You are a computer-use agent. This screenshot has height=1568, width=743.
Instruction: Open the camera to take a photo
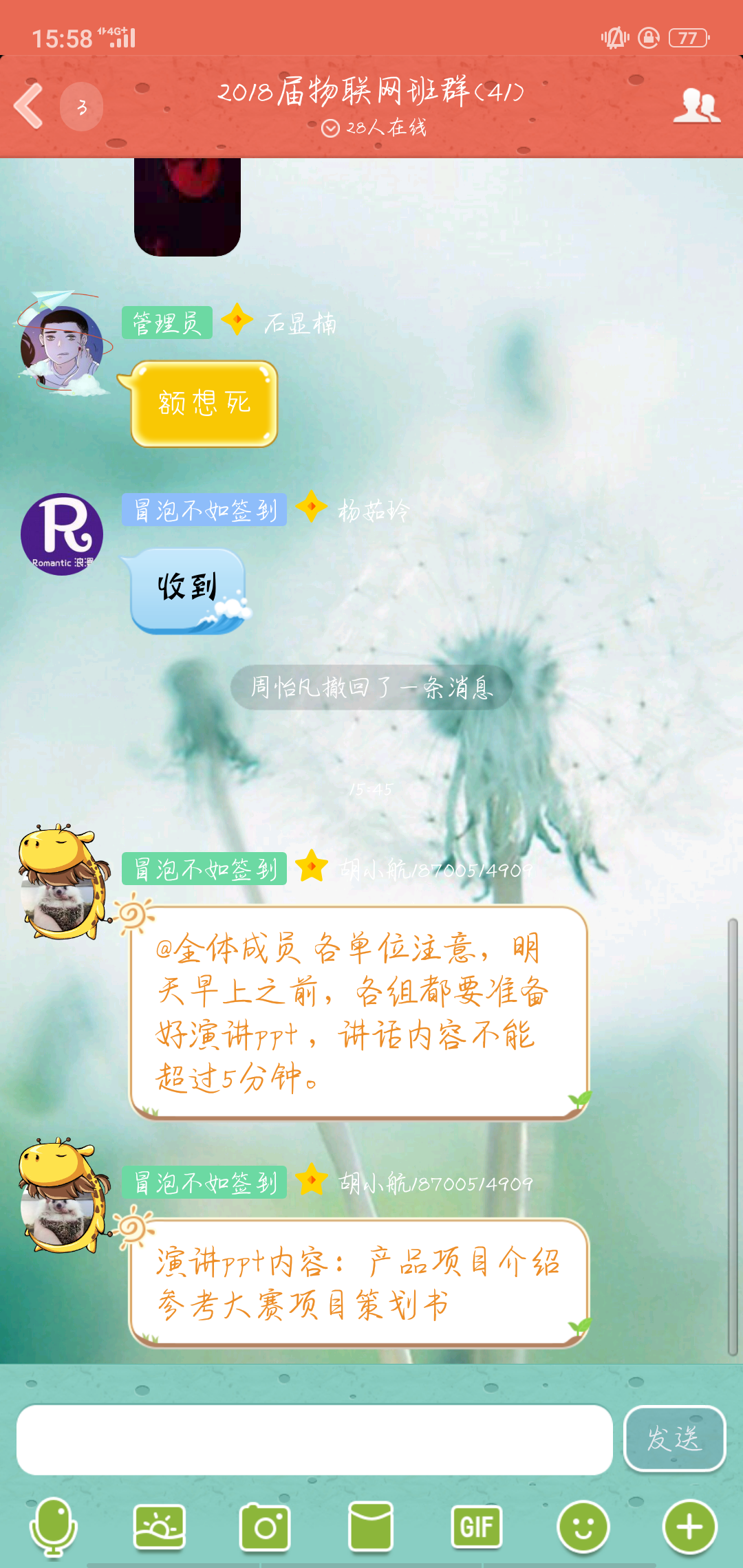(265, 1527)
